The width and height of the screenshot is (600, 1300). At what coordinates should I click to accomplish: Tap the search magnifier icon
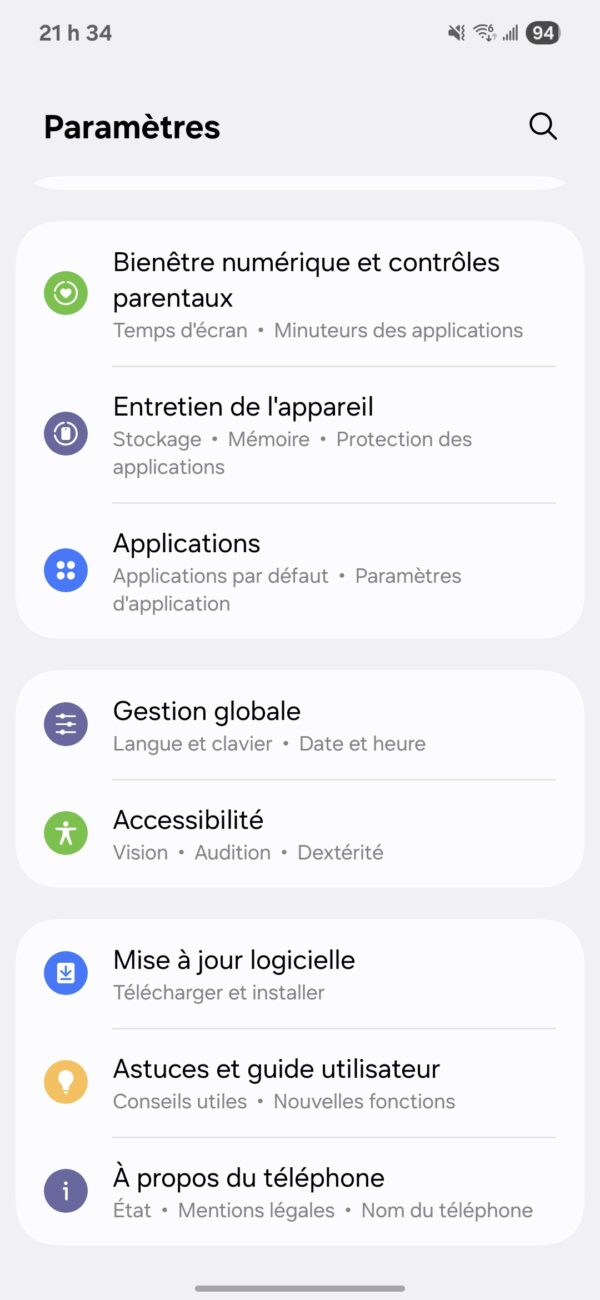point(543,127)
